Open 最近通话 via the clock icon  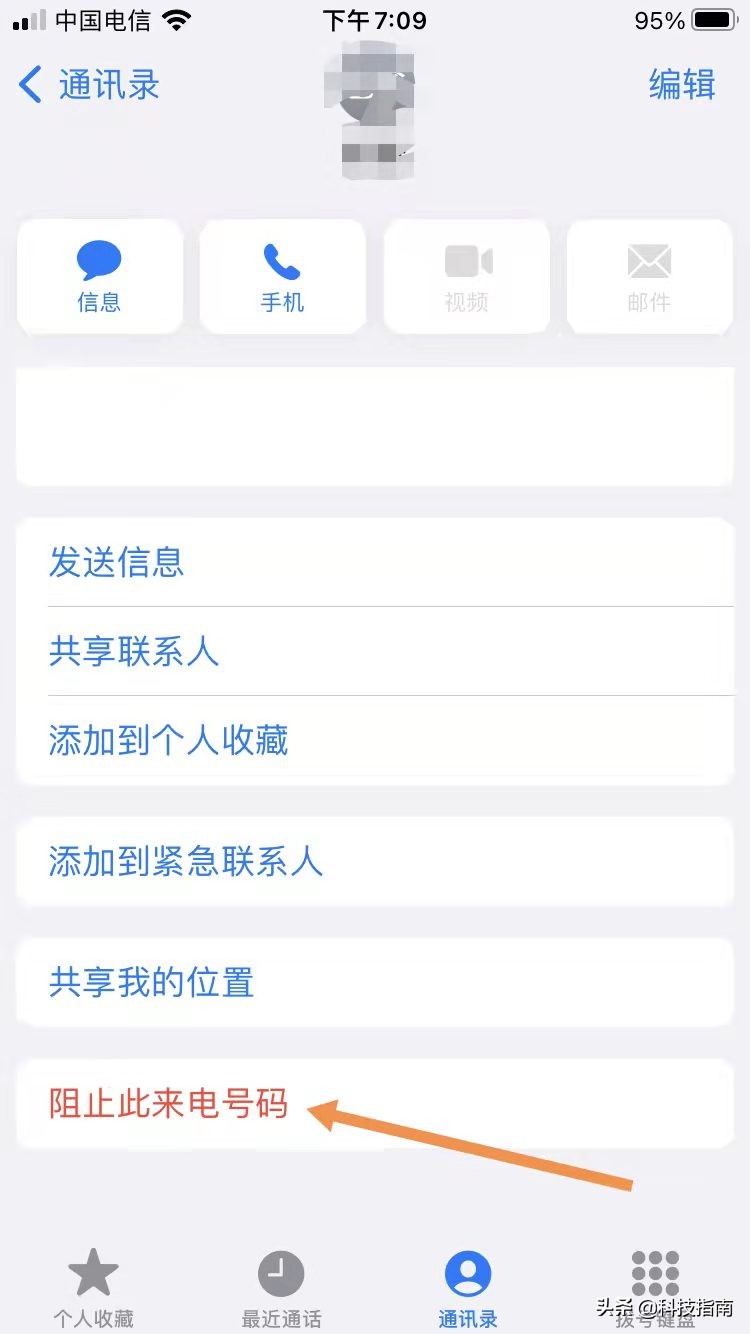[280, 1272]
